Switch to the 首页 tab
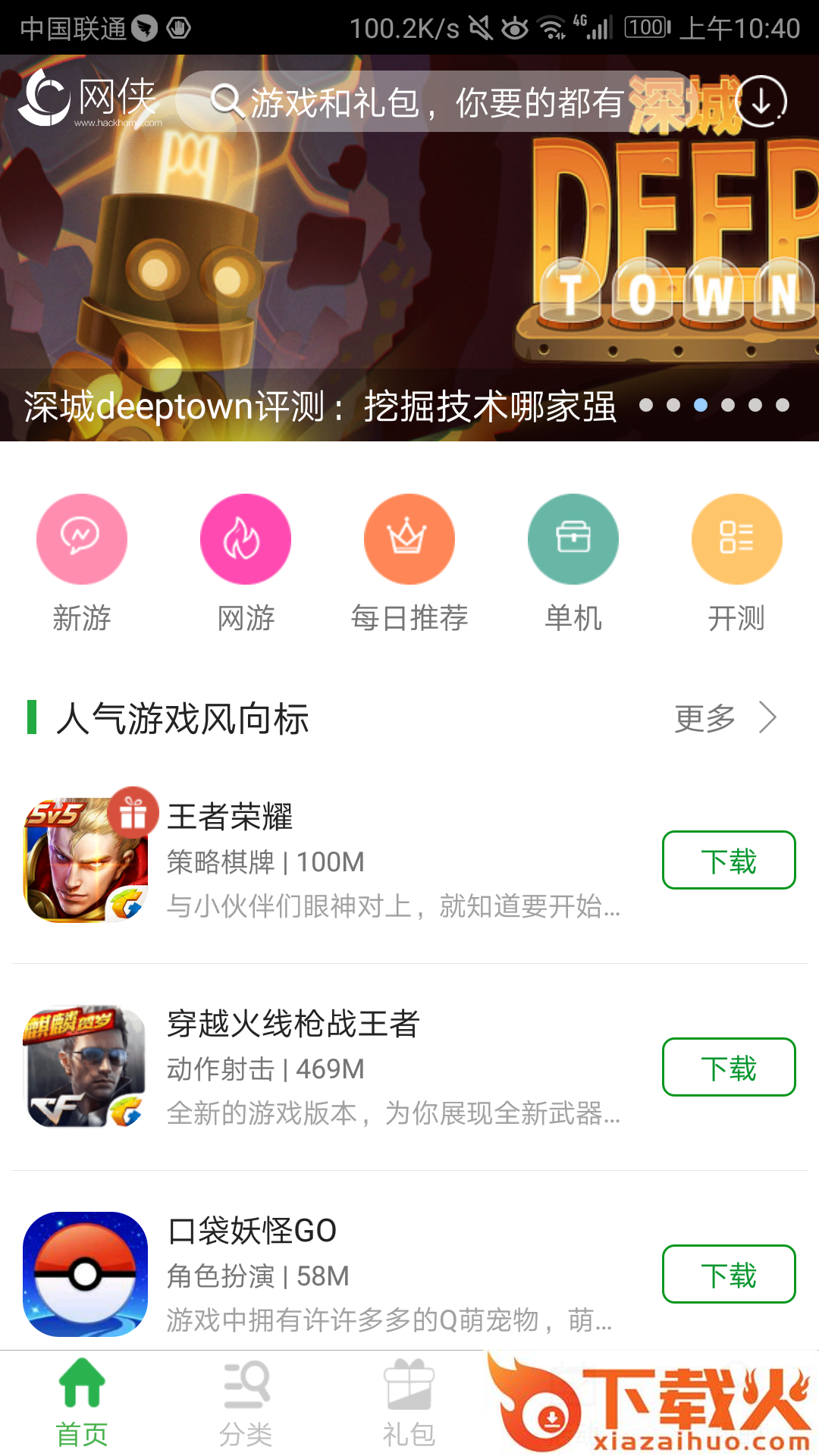This screenshot has width=819, height=1456. point(82,1403)
